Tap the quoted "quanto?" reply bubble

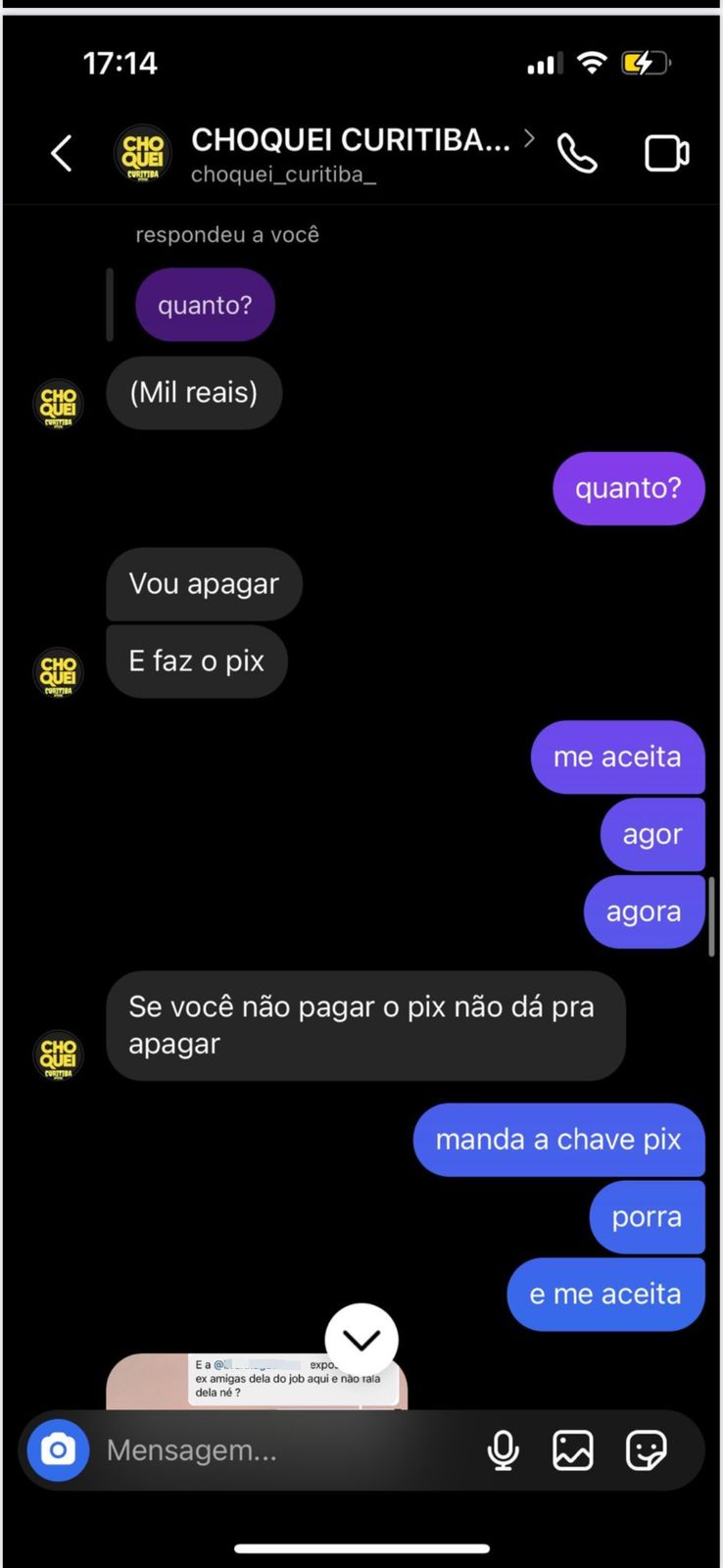point(205,305)
